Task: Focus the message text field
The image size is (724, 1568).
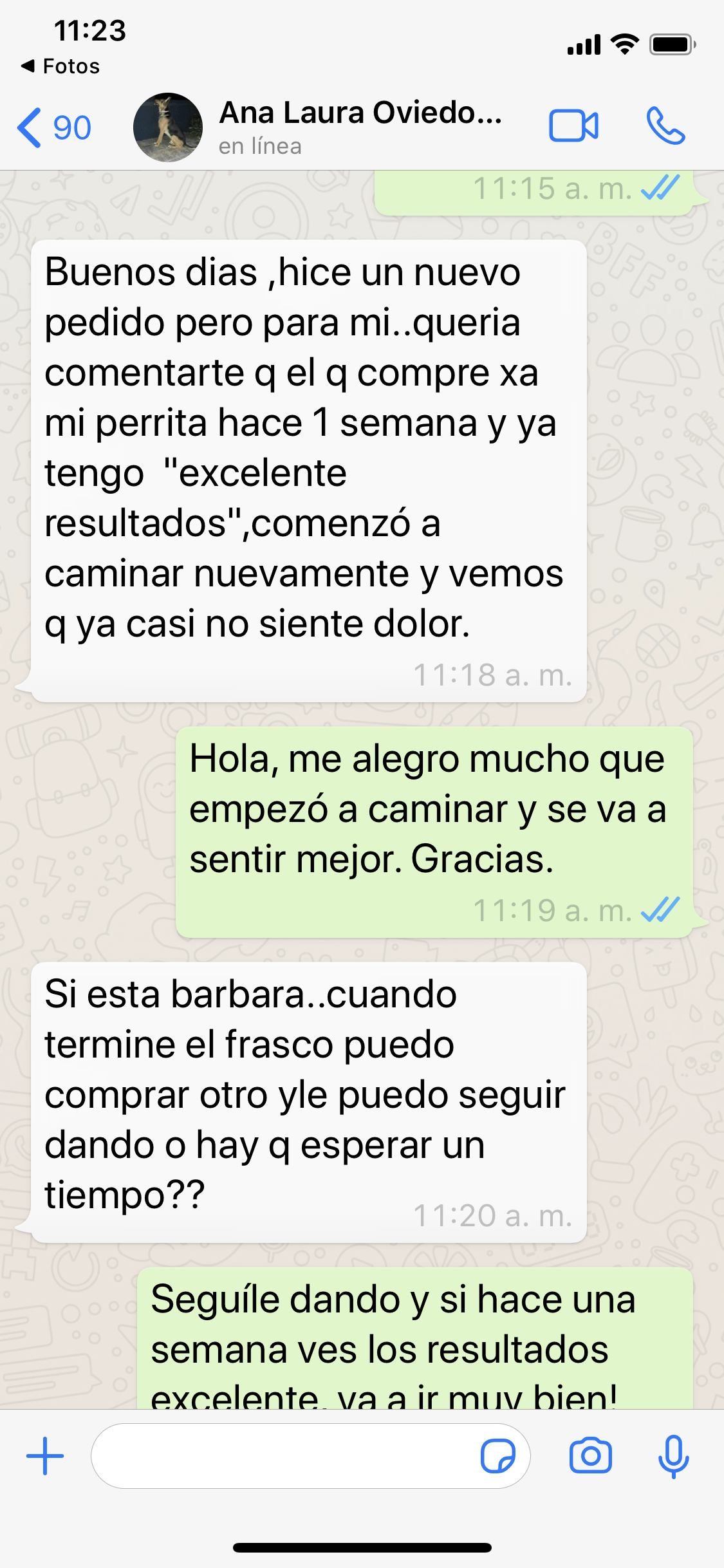Action: pyautogui.click(x=283, y=1456)
